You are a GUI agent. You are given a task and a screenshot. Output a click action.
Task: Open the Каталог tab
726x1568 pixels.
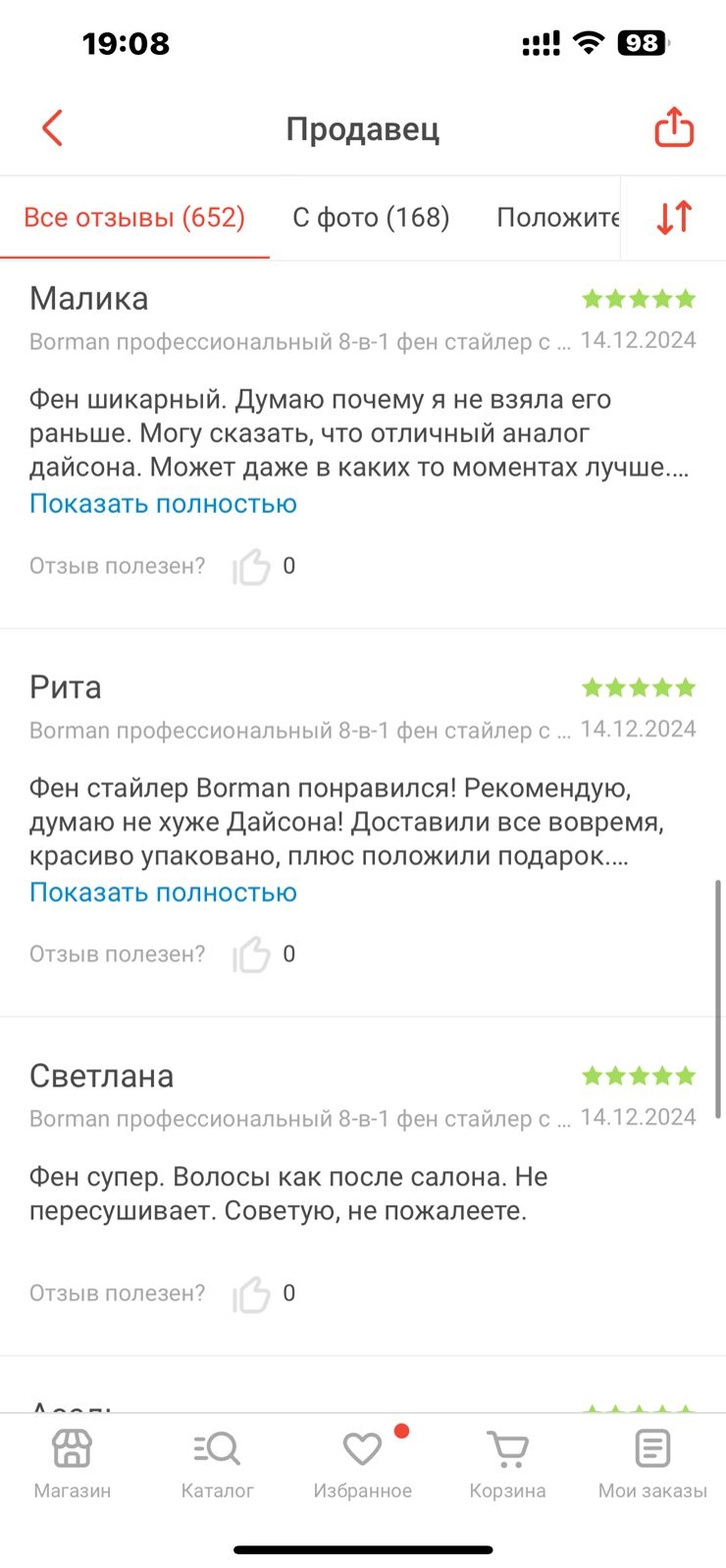click(x=217, y=1464)
